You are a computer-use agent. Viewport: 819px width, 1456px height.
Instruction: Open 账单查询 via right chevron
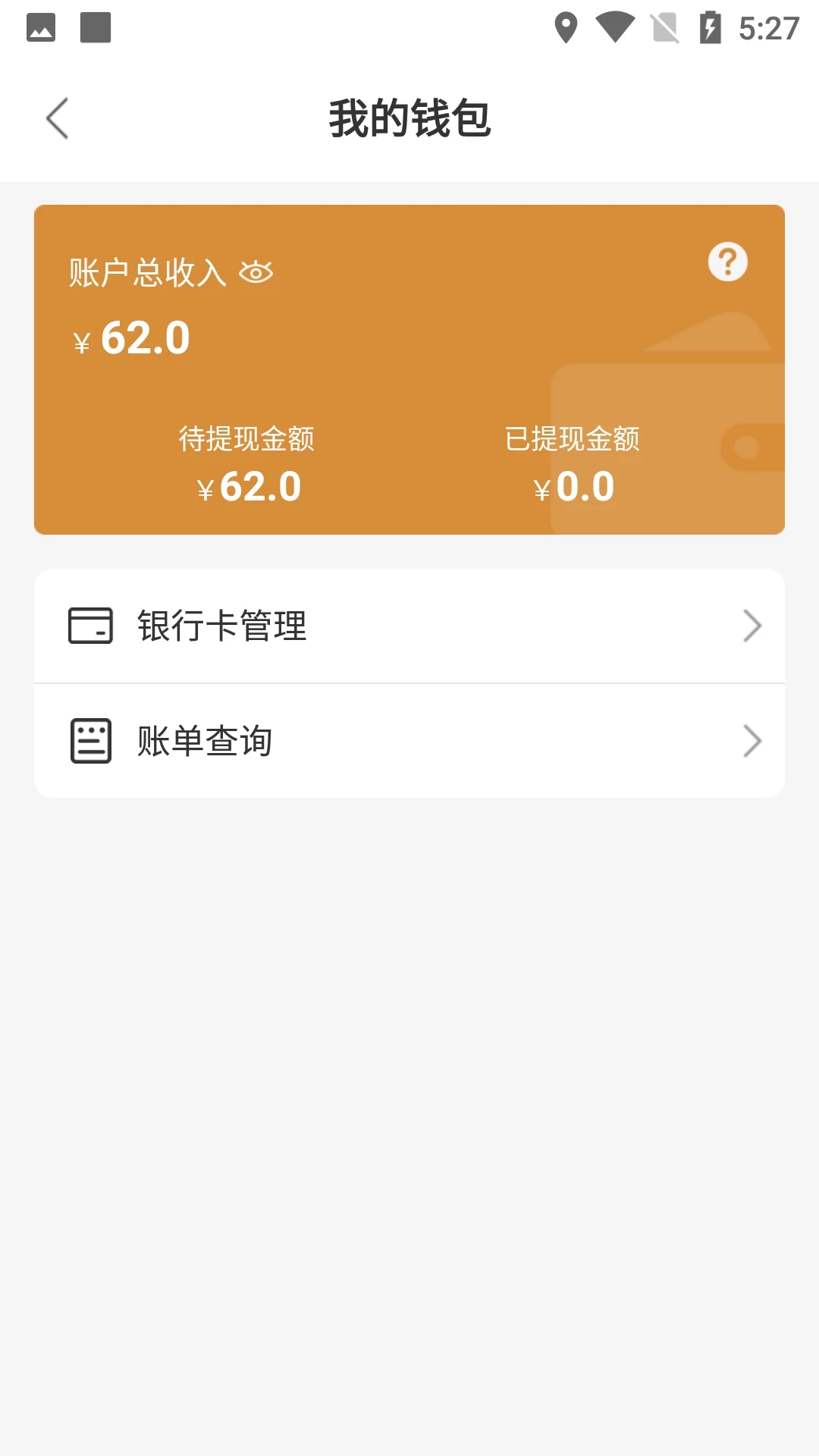pos(752,740)
